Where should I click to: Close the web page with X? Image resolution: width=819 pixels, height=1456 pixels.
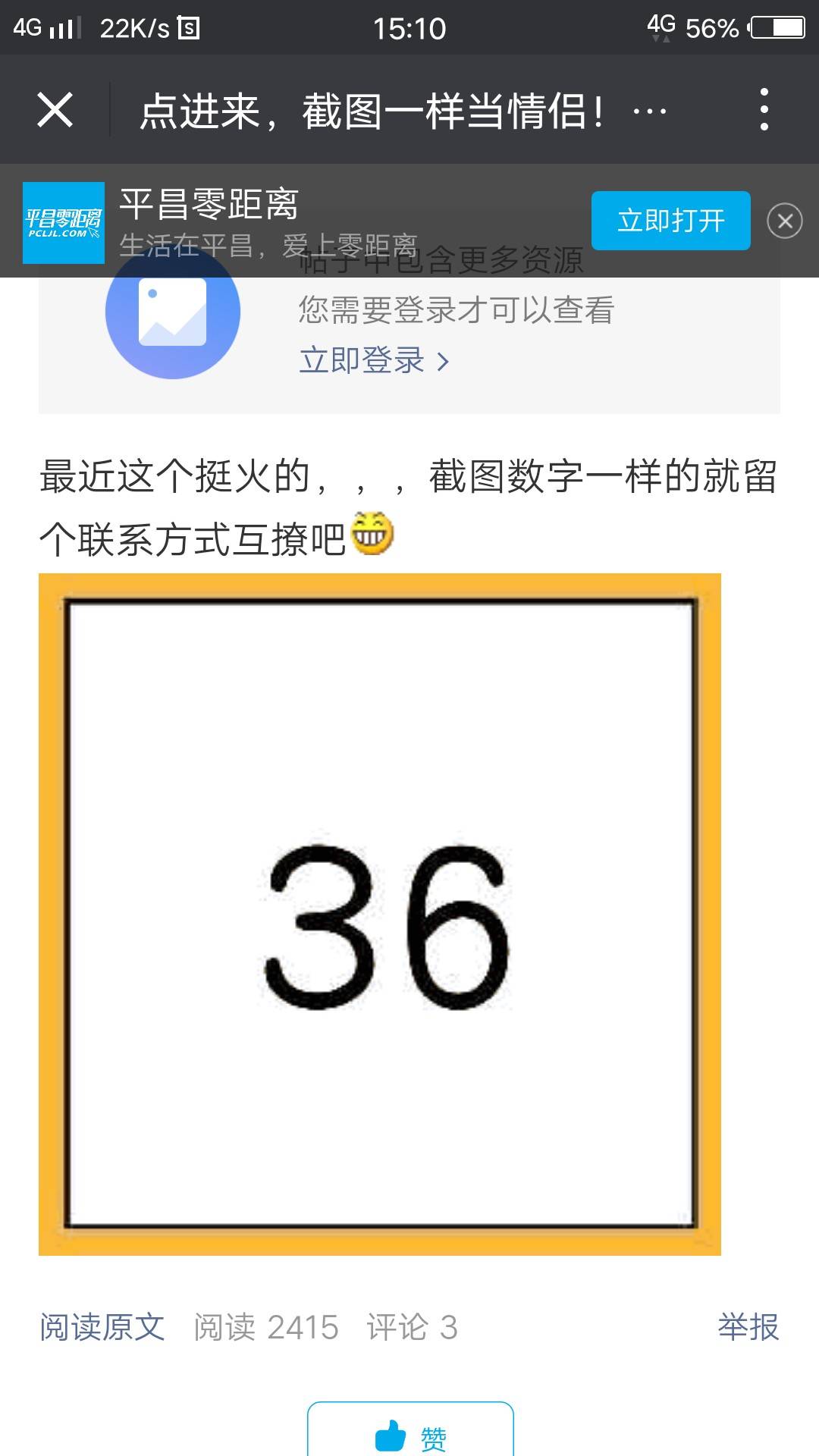(x=55, y=110)
